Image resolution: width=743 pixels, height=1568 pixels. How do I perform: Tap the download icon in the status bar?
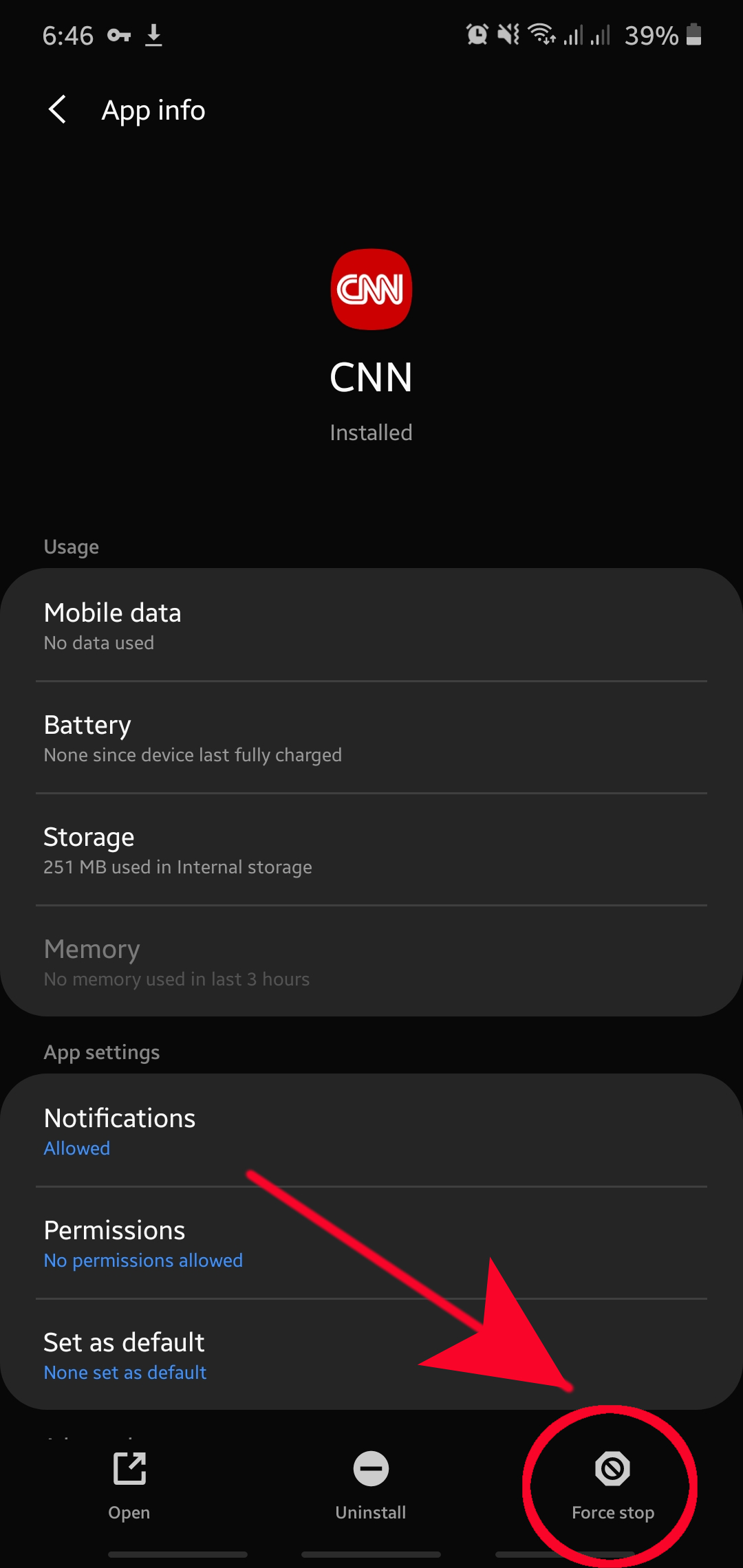[154, 34]
